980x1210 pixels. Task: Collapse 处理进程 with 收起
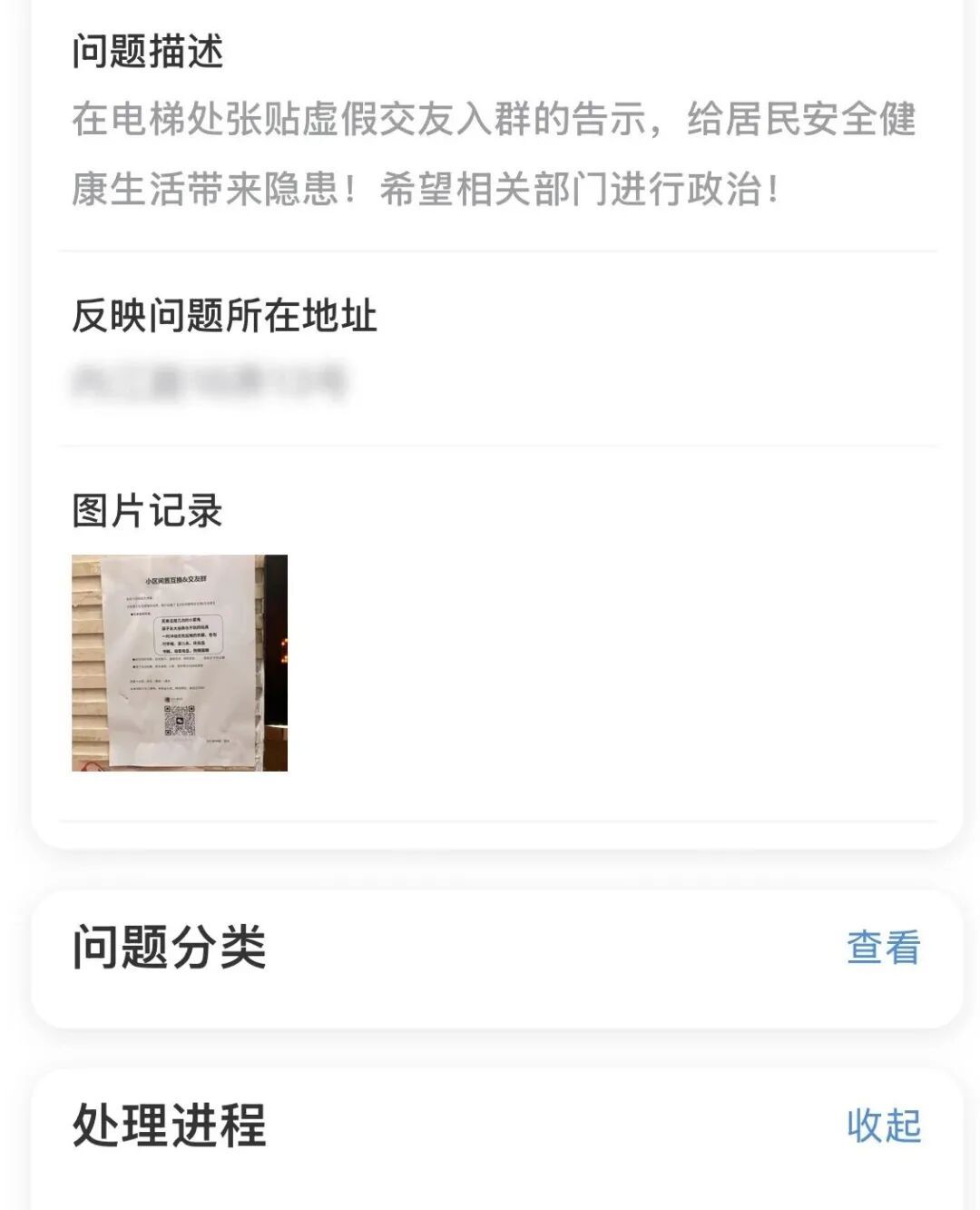tap(883, 1126)
